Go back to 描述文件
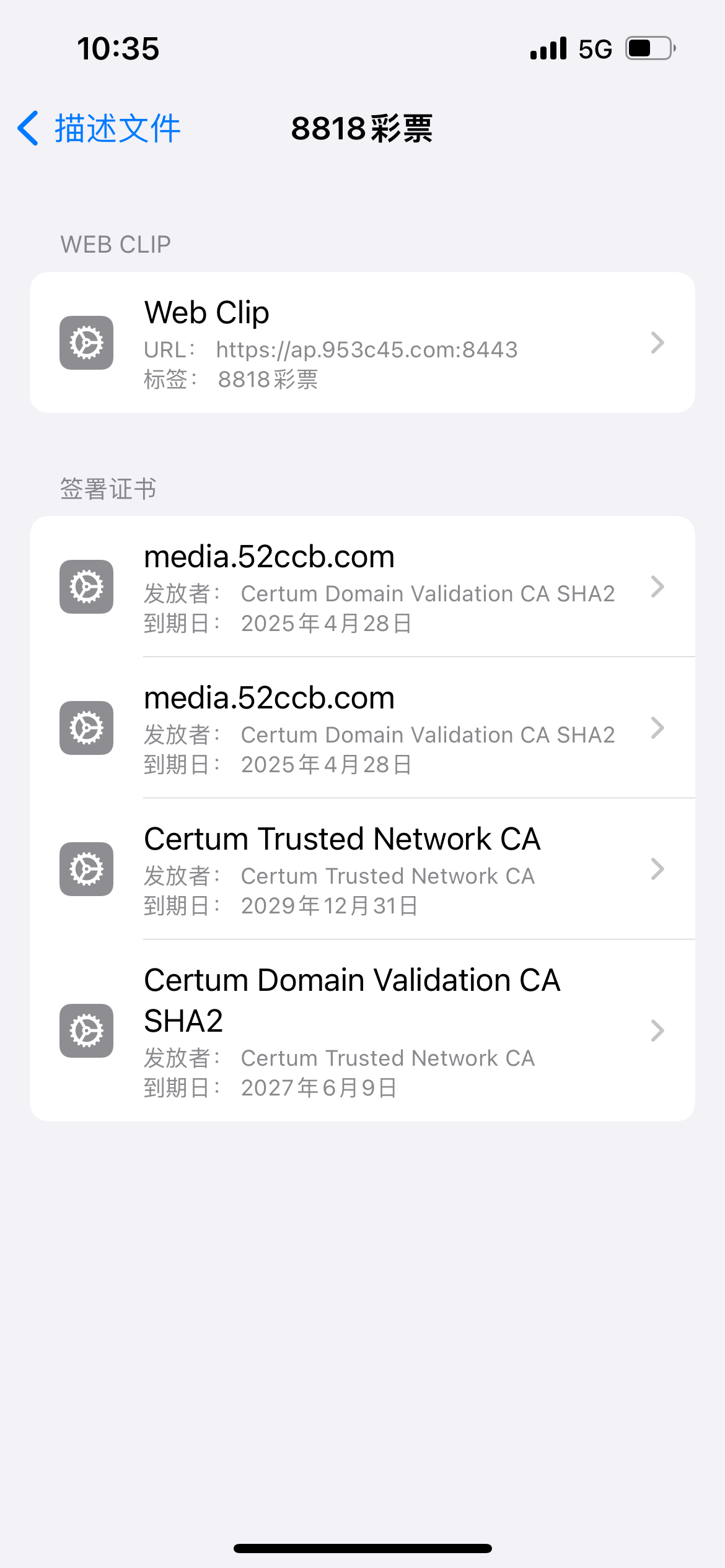Screen dimensions: 725x1568 pos(99,129)
